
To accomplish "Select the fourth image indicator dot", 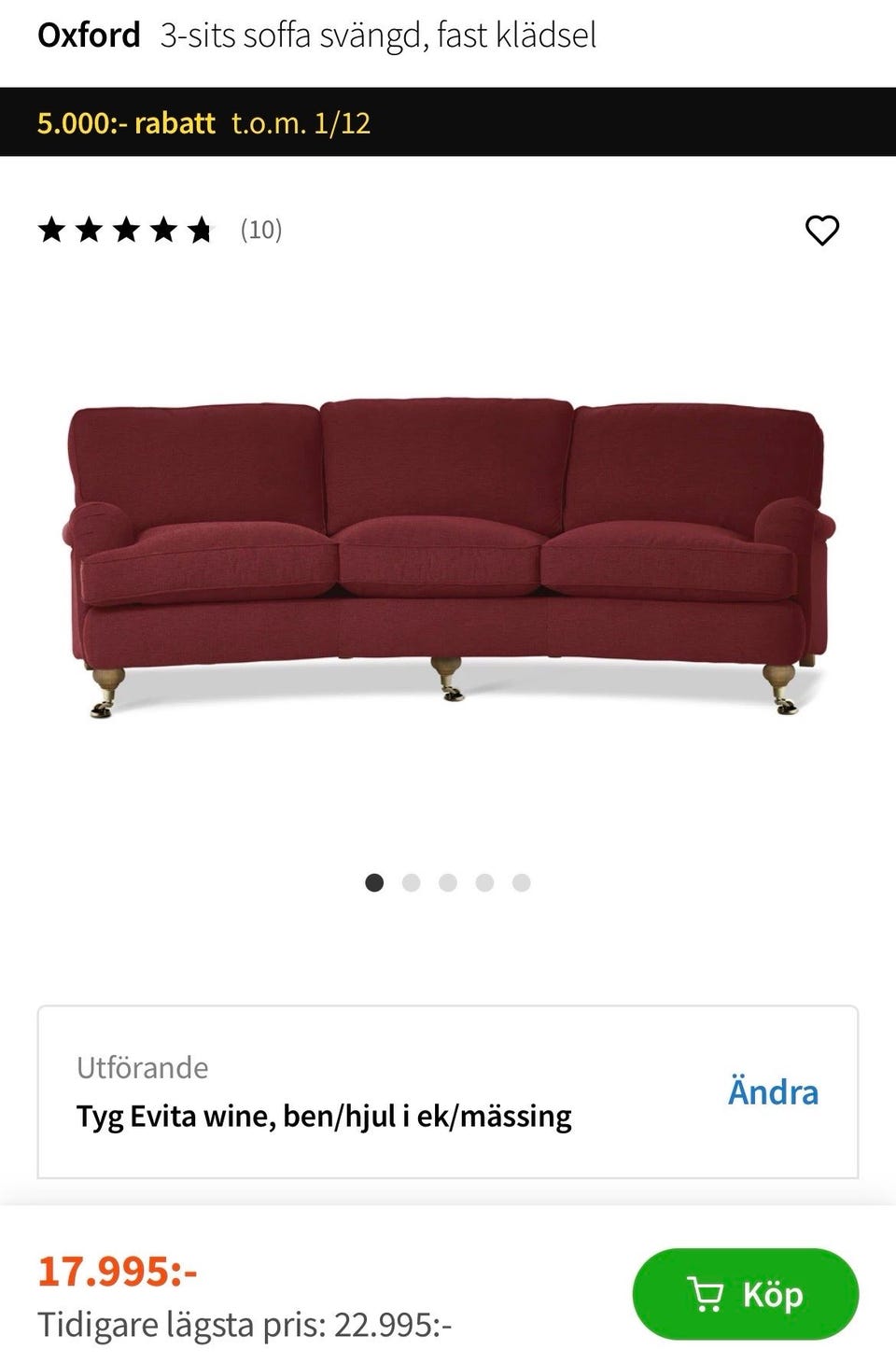I will tap(484, 883).
